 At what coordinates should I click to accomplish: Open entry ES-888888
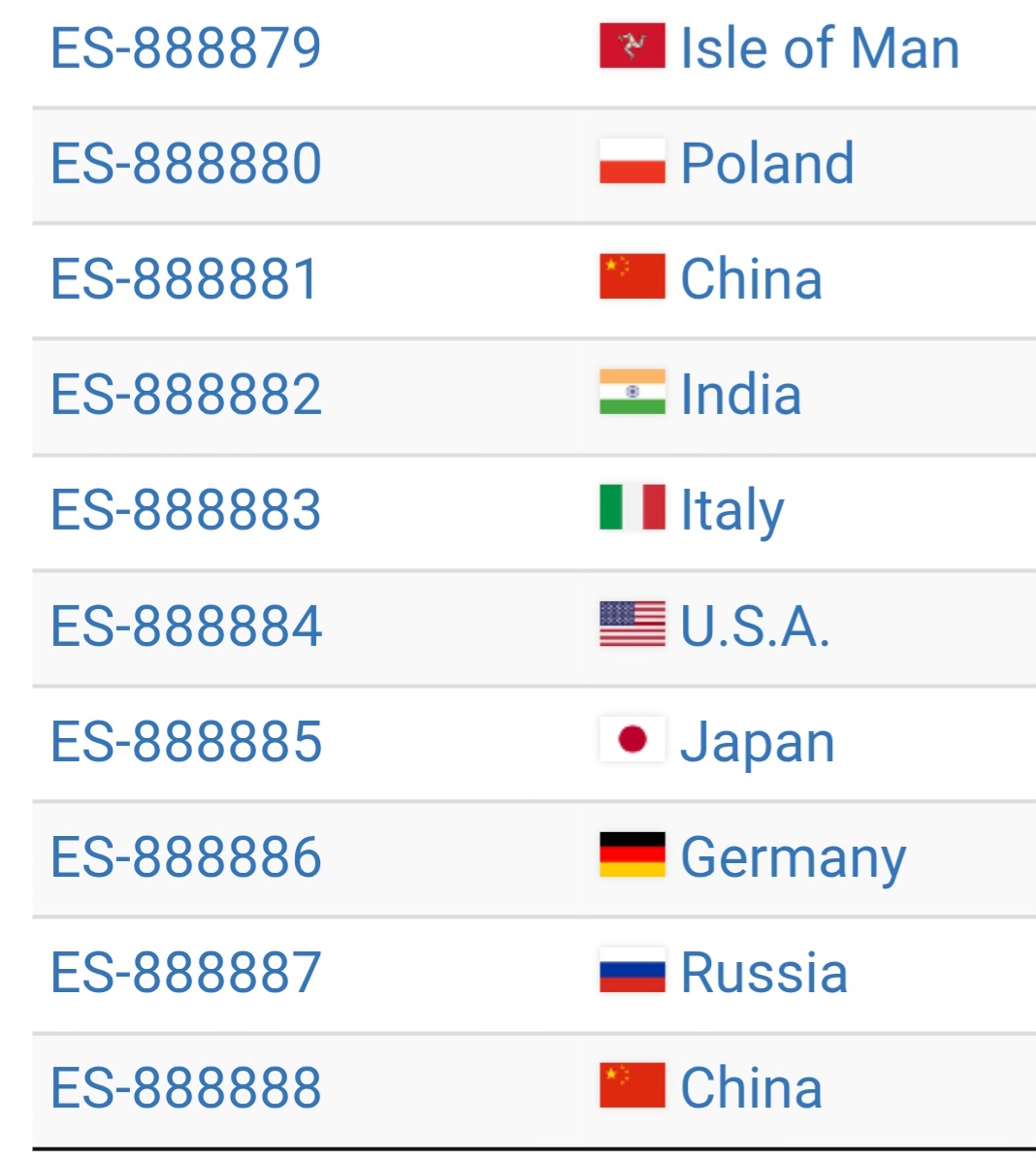(x=185, y=1088)
